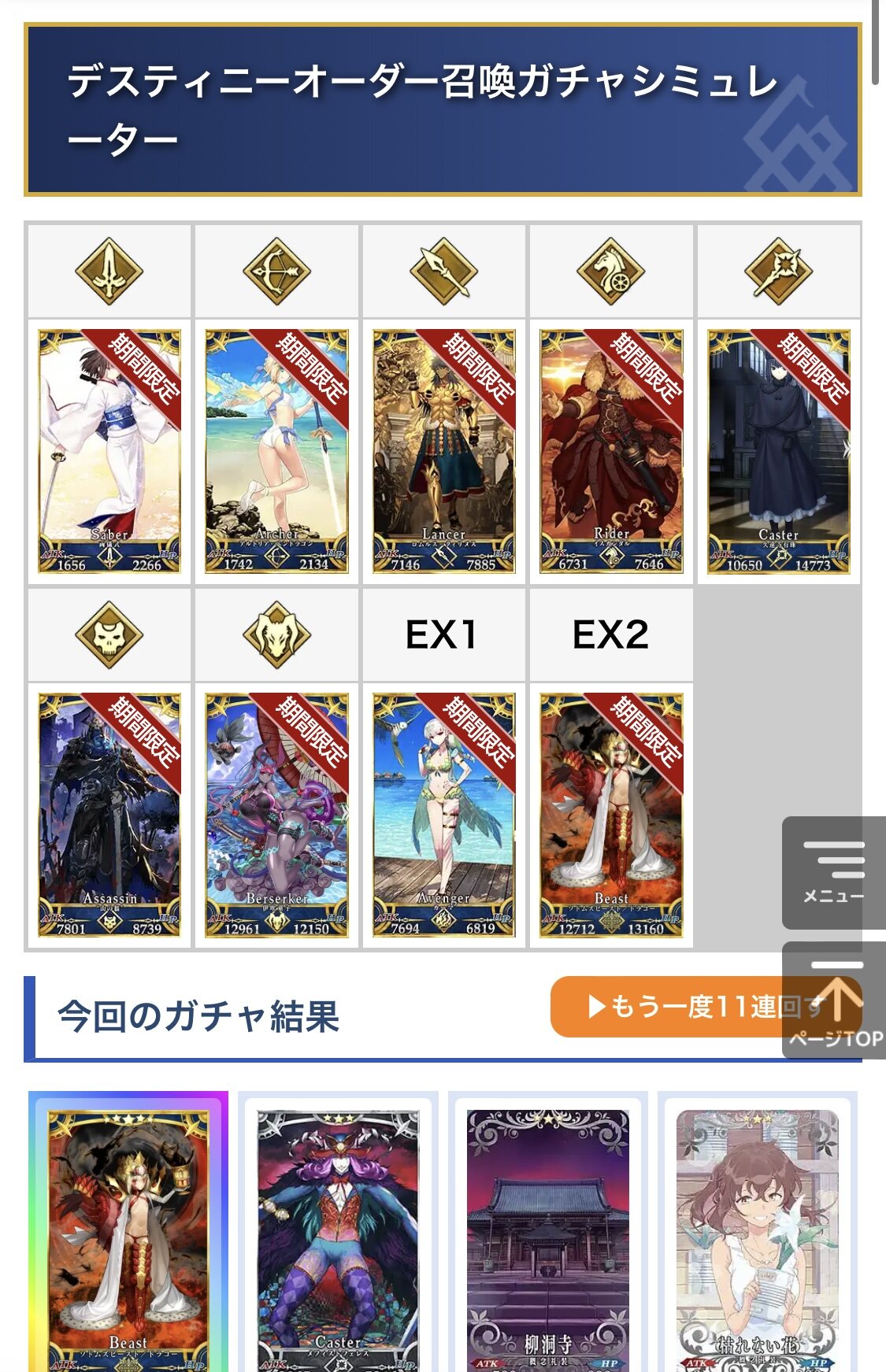Select the limited Rider servant card
886x1372 pixels.
pyautogui.click(x=611, y=451)
